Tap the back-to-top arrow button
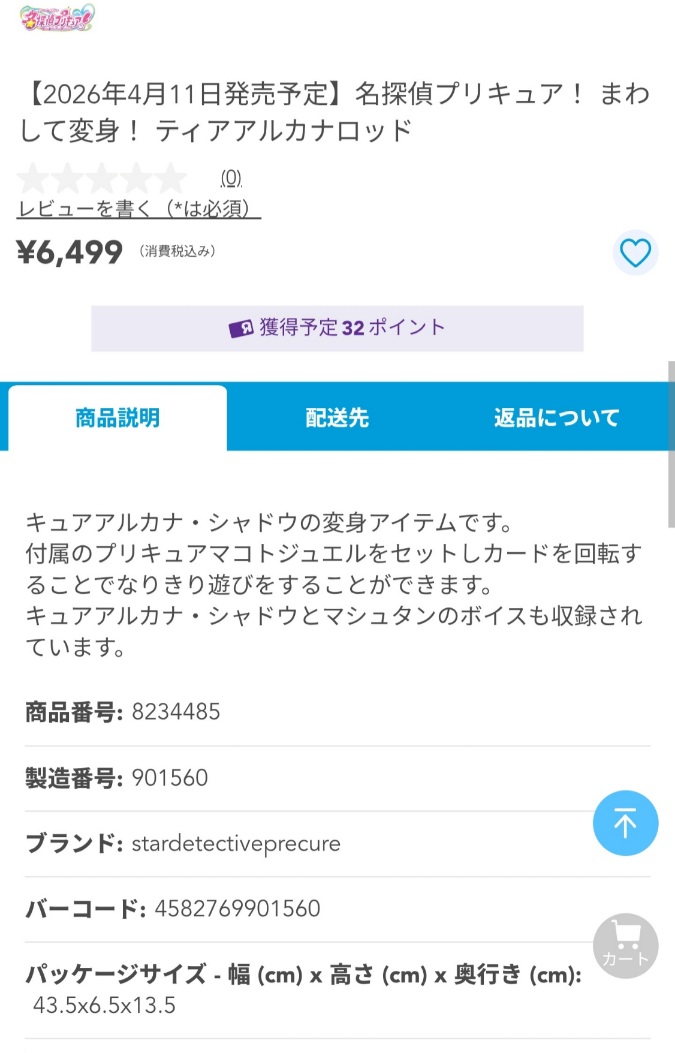Screen dimensions: 675x1053 coord(625,823)
